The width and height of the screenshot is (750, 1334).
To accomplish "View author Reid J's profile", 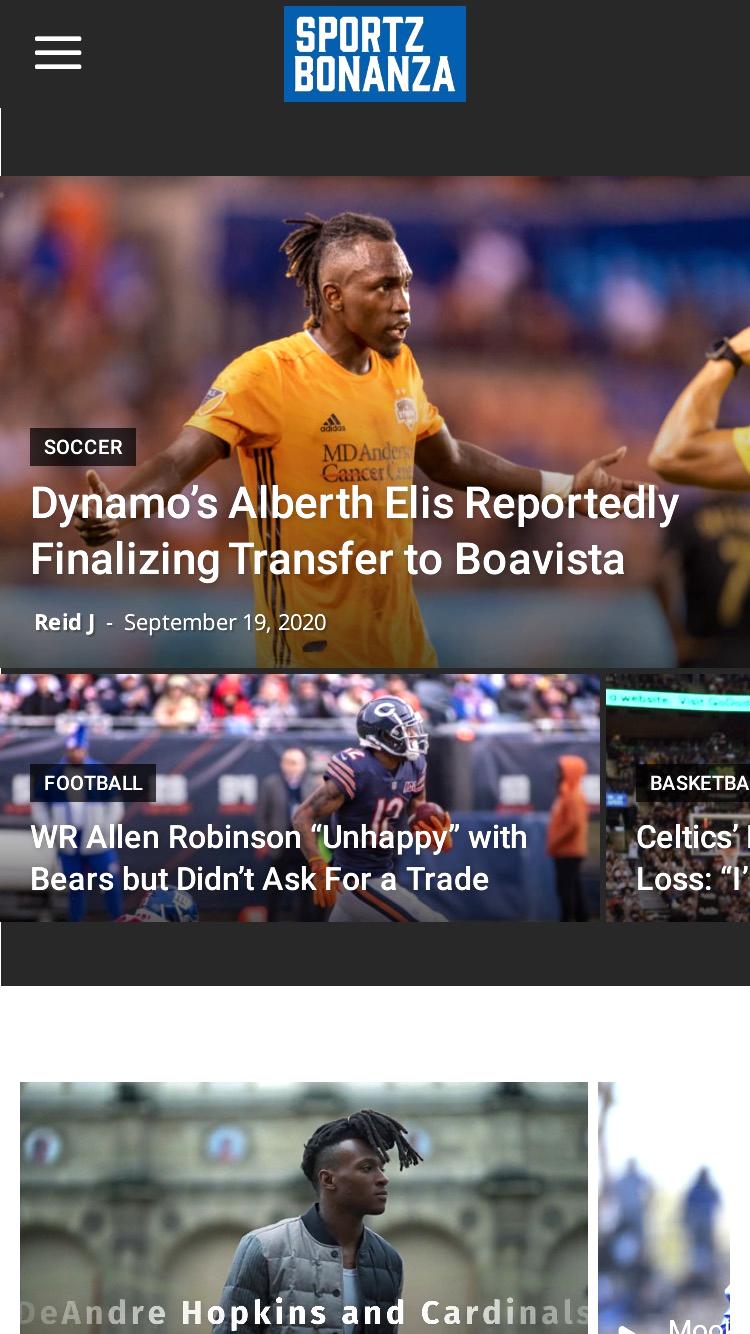I will click(65, 622).
